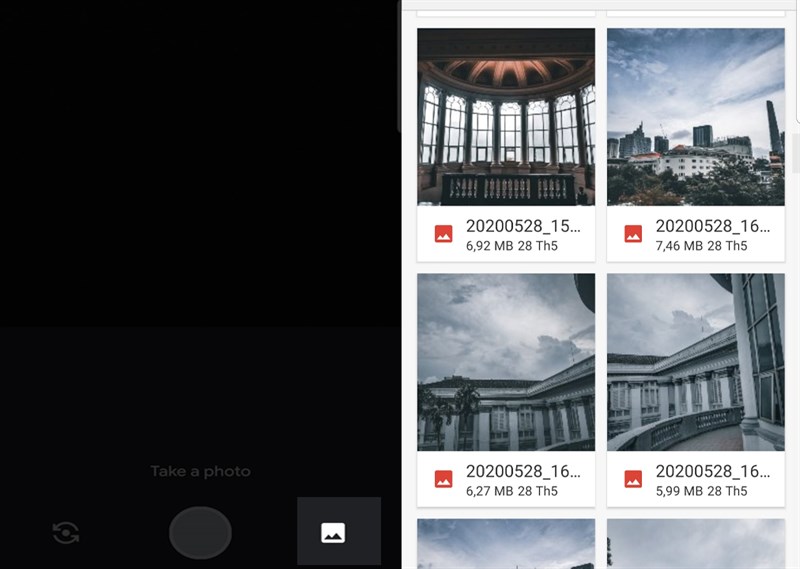This screenshot has height=569, width=800.
Task: Flip to the other camera
Action: pyautogui.click(x=66, y=533)
